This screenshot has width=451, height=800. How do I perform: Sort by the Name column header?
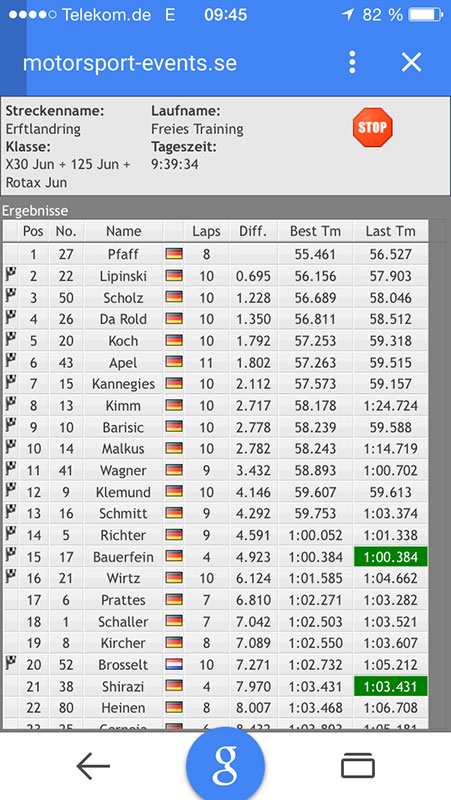[x=123, y=231]
